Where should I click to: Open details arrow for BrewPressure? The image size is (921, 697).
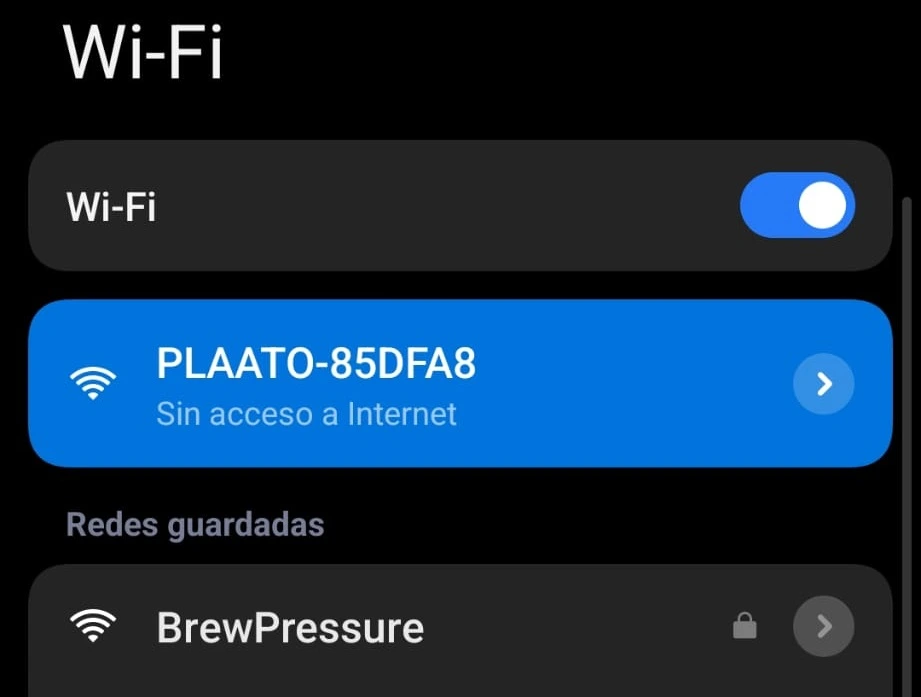(x=823, y=627)
